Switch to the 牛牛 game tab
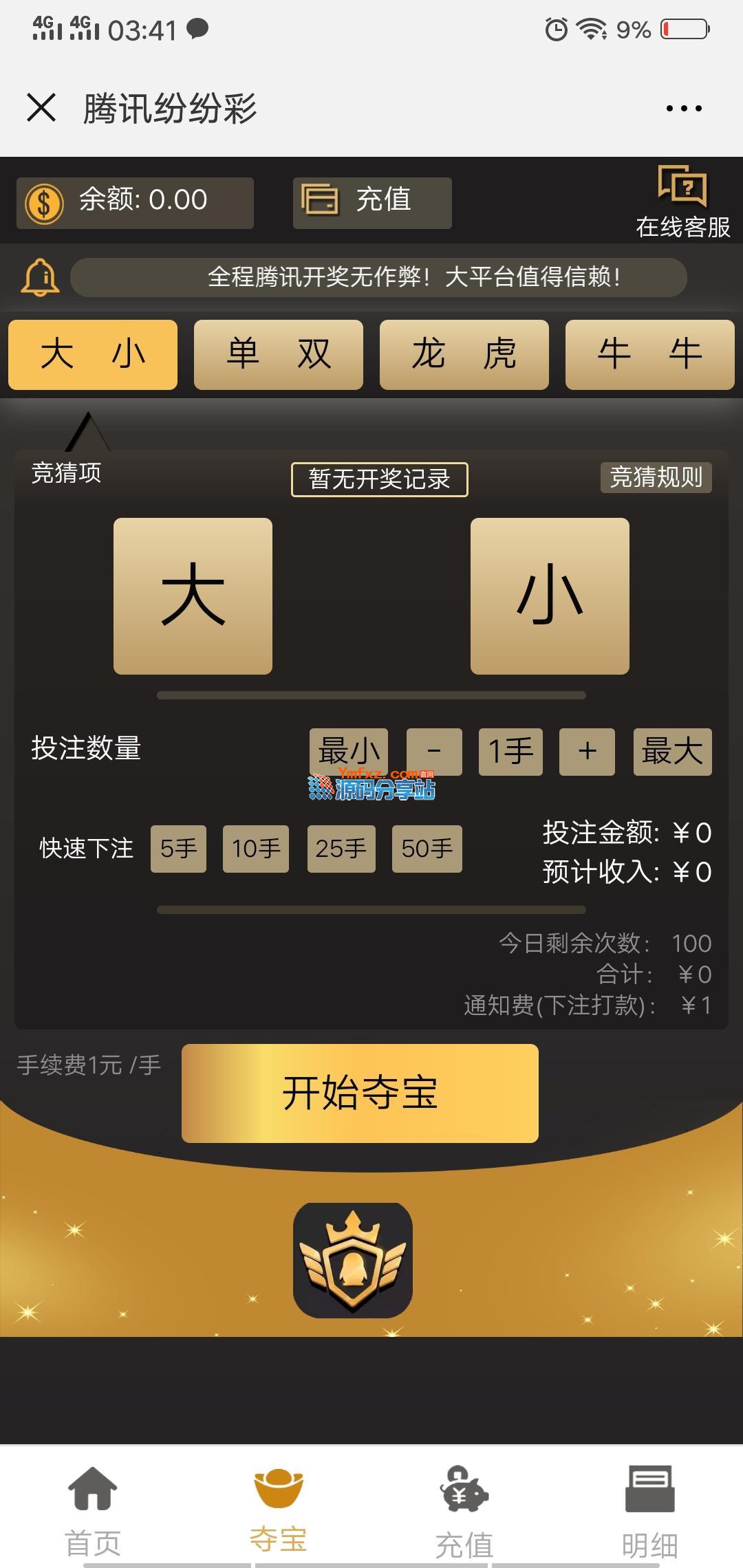 click(x=650, y=355)
